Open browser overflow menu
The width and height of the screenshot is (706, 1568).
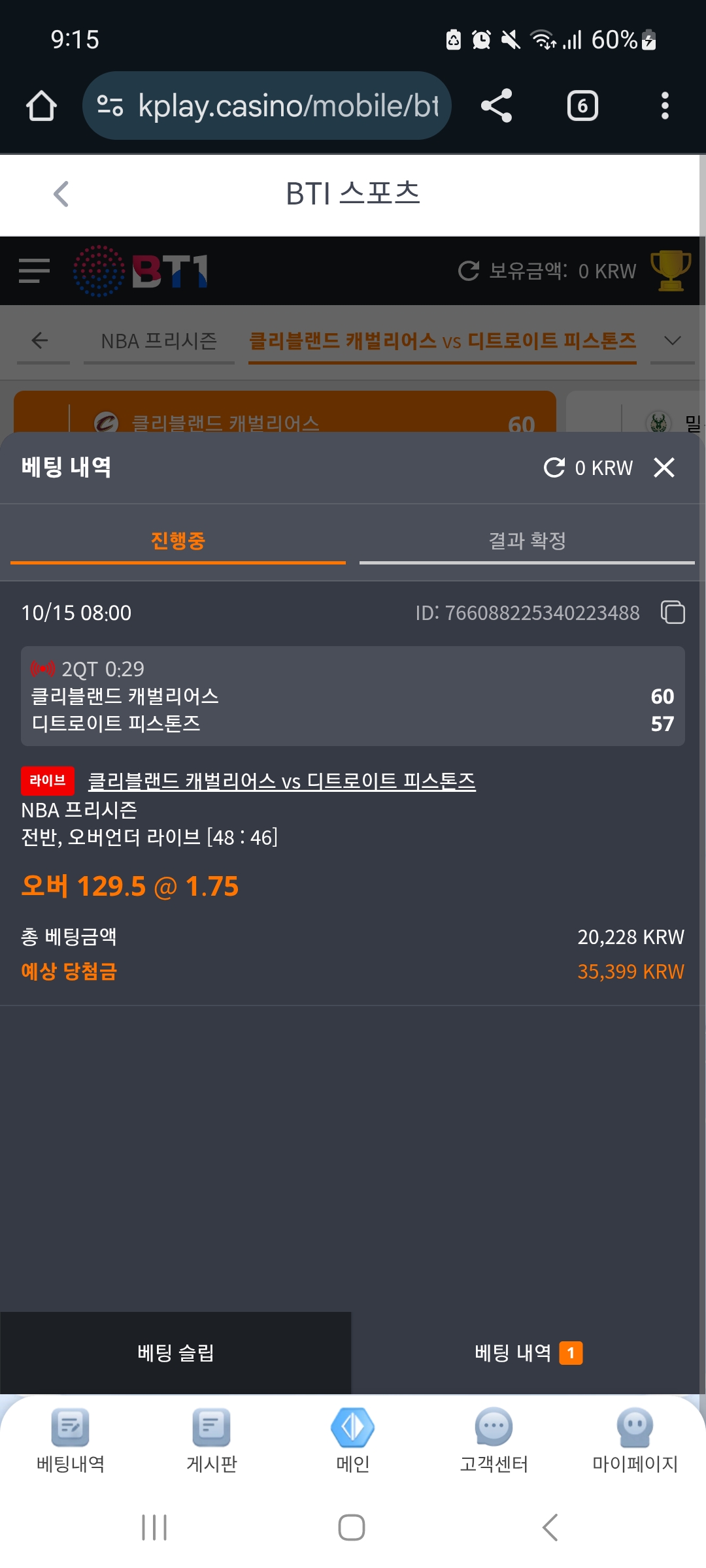pyautogui.click(x=665, y=106)
